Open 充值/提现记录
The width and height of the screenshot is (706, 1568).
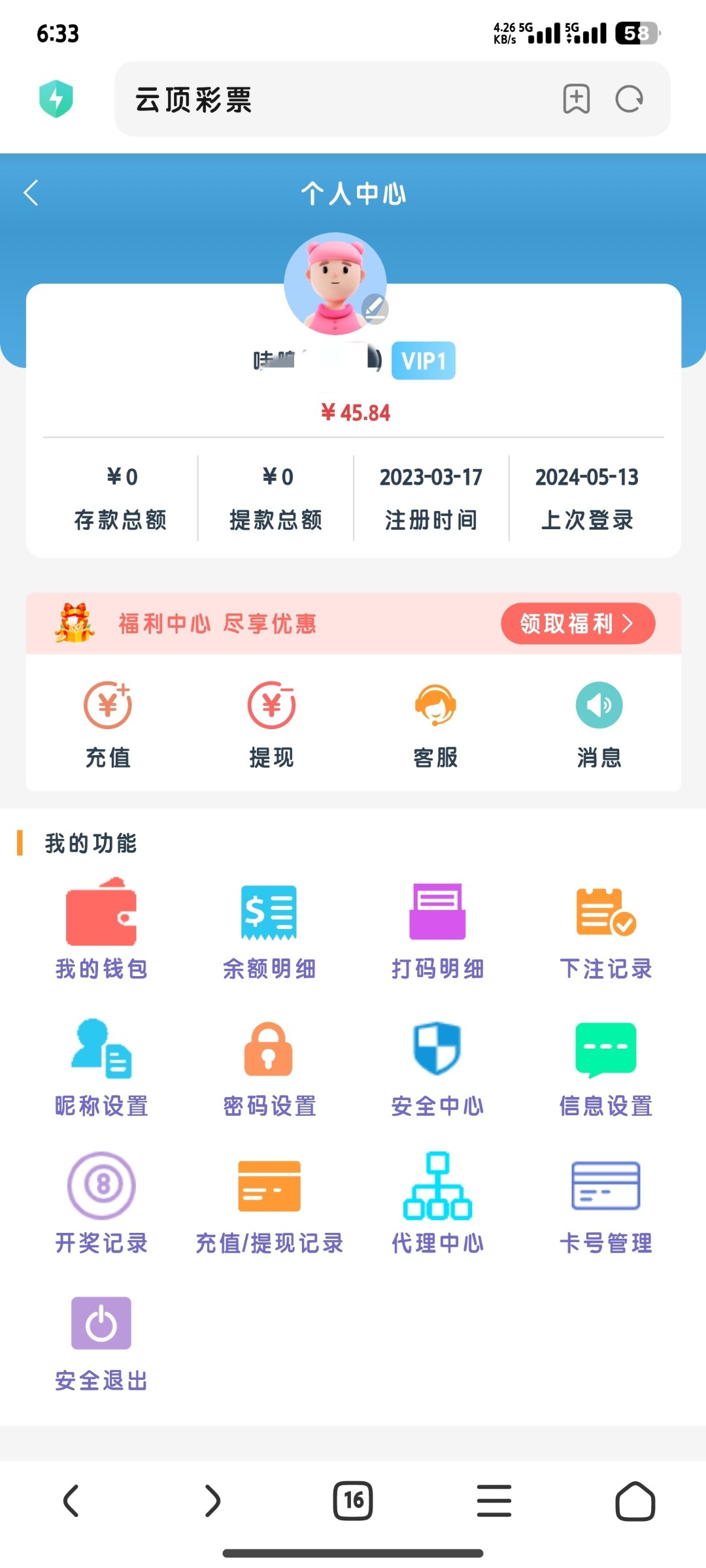(269, 1203)
